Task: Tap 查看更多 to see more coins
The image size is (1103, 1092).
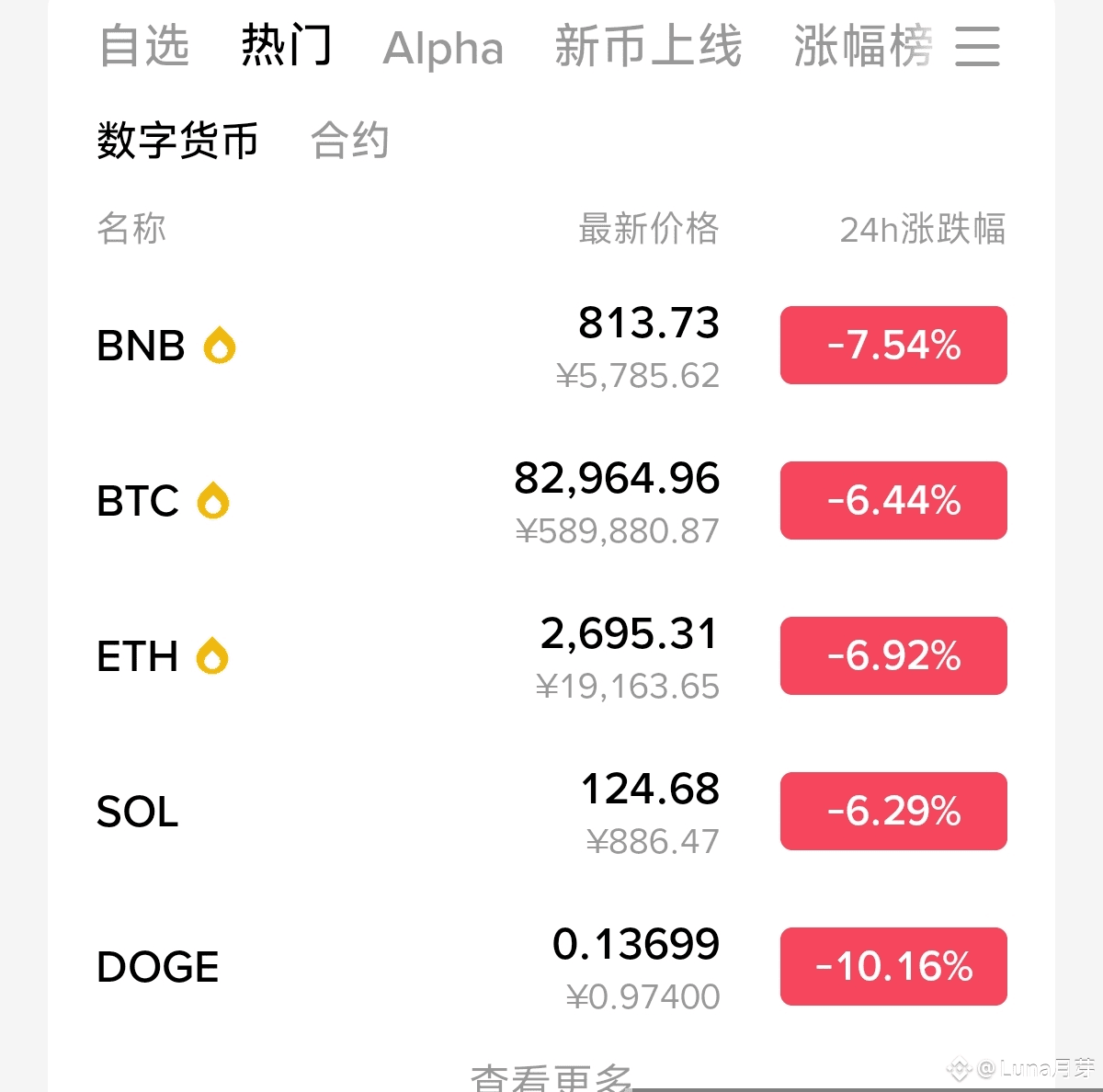Action: coord(551,1077)
